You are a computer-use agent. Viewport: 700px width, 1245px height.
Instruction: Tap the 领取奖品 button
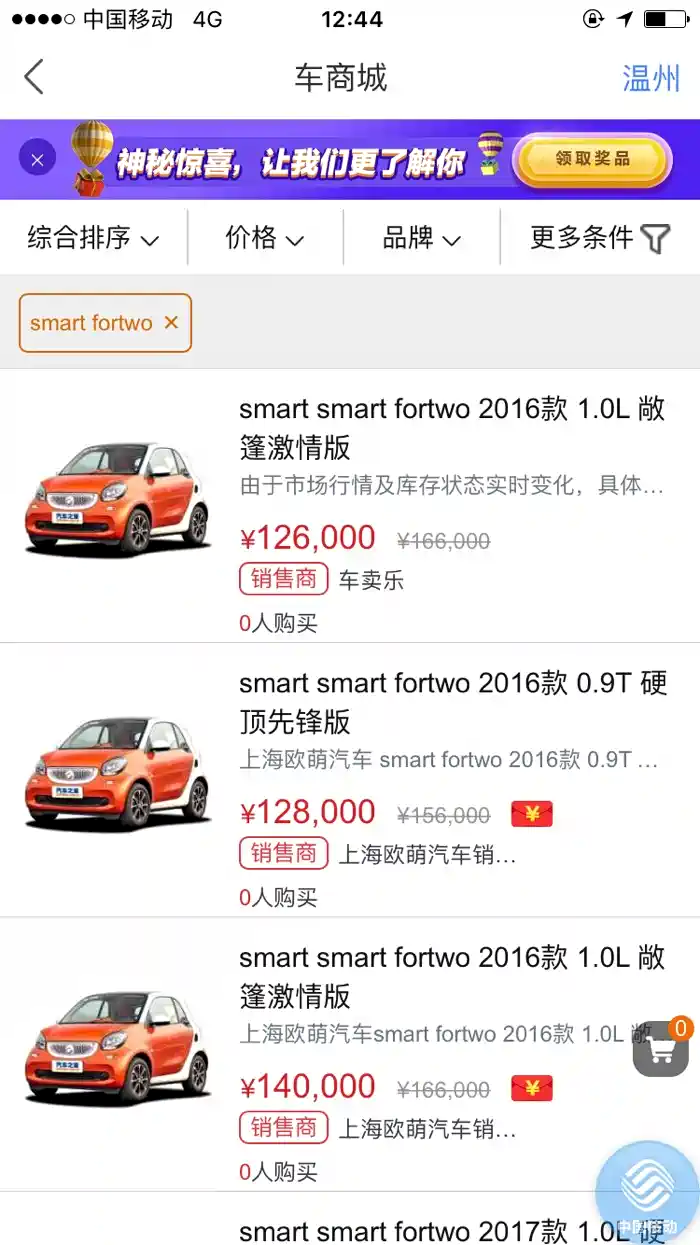592,159
